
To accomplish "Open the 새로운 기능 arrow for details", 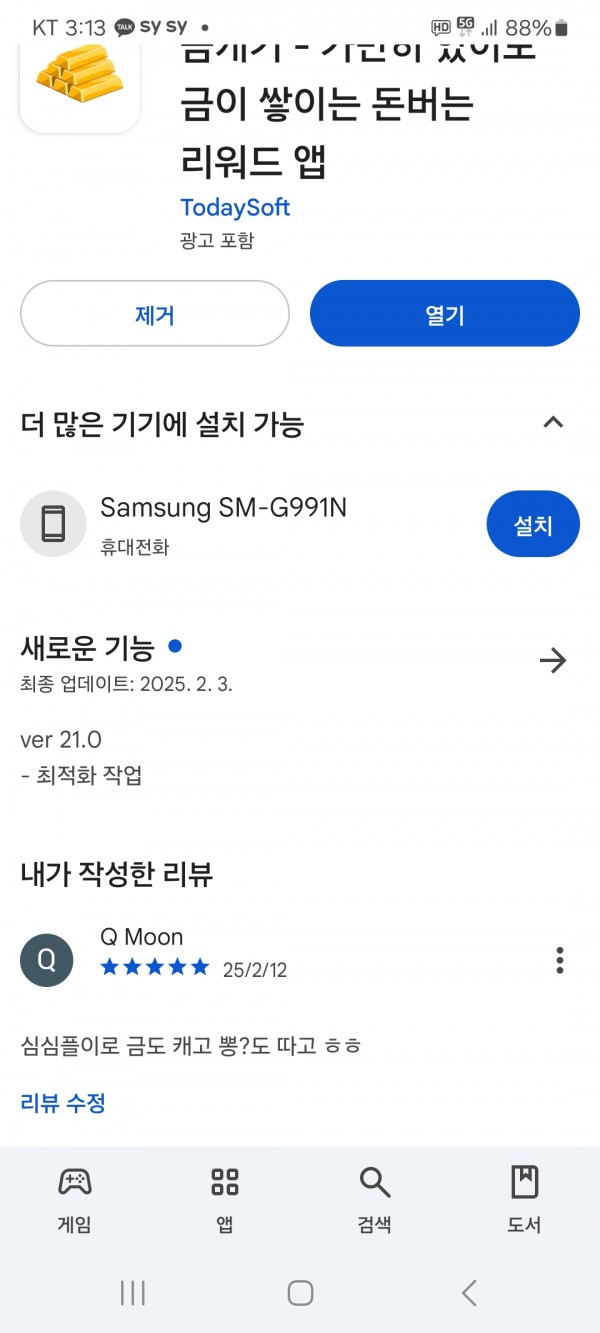I will [552, 660].
